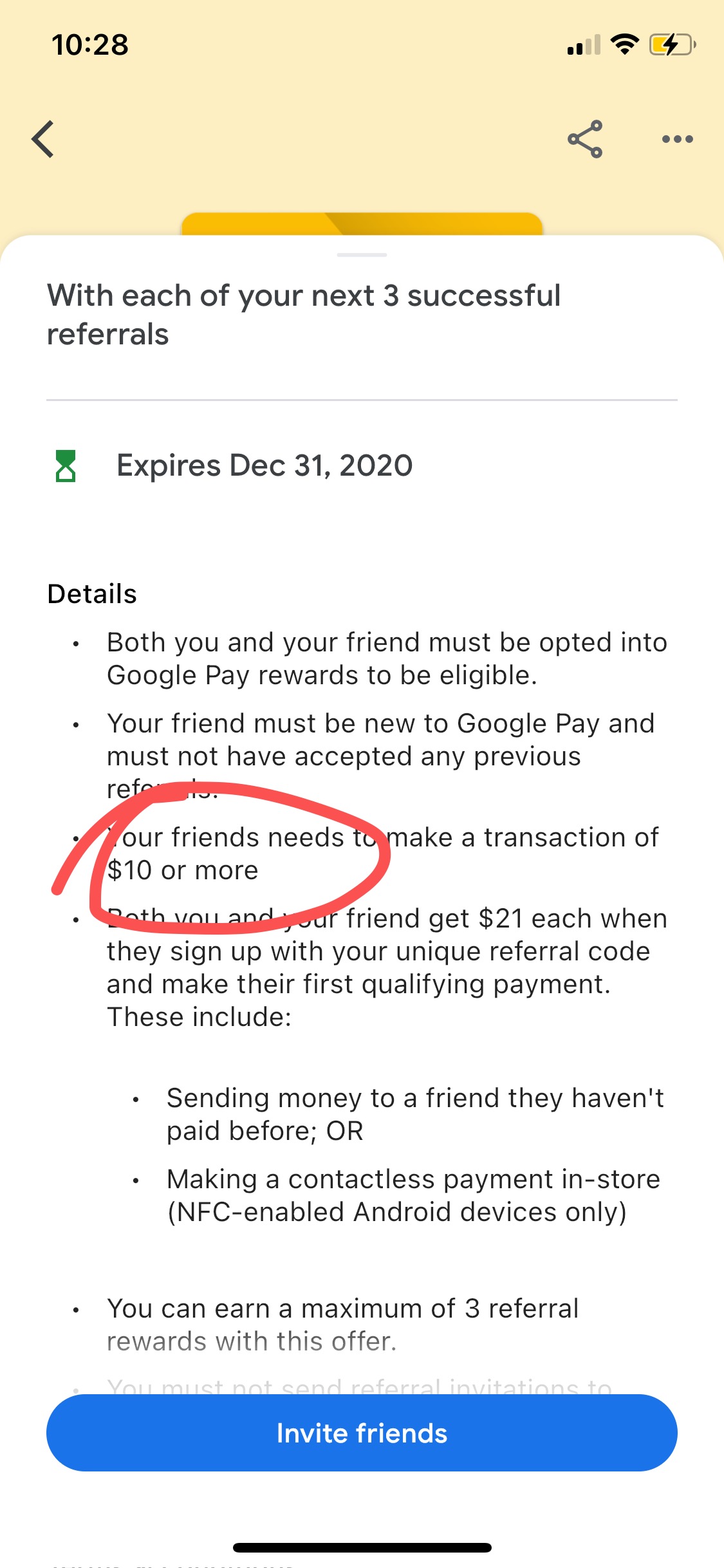
Task: Go back using the arrow
Action: (x=43, y=139)
